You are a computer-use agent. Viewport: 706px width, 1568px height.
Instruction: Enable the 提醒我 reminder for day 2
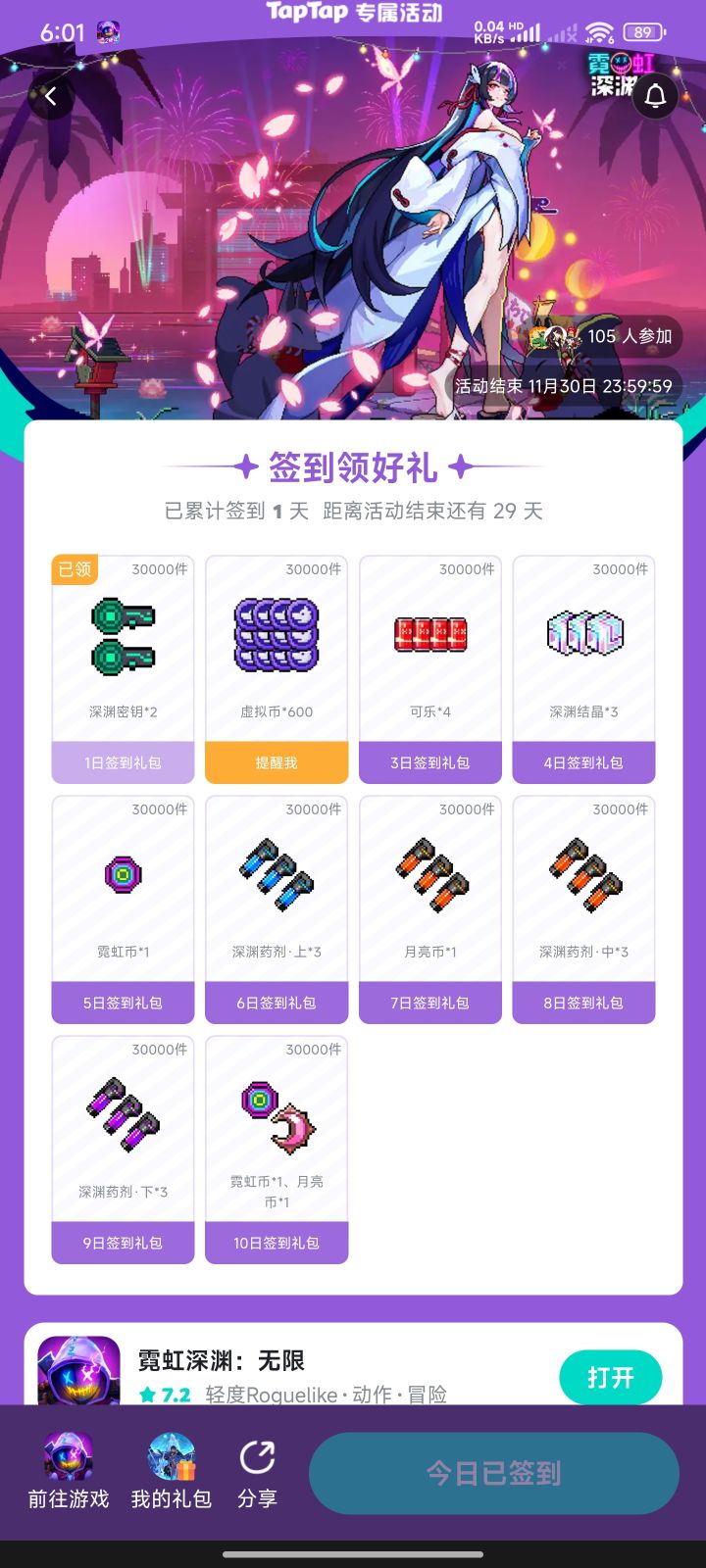point(276,761)
